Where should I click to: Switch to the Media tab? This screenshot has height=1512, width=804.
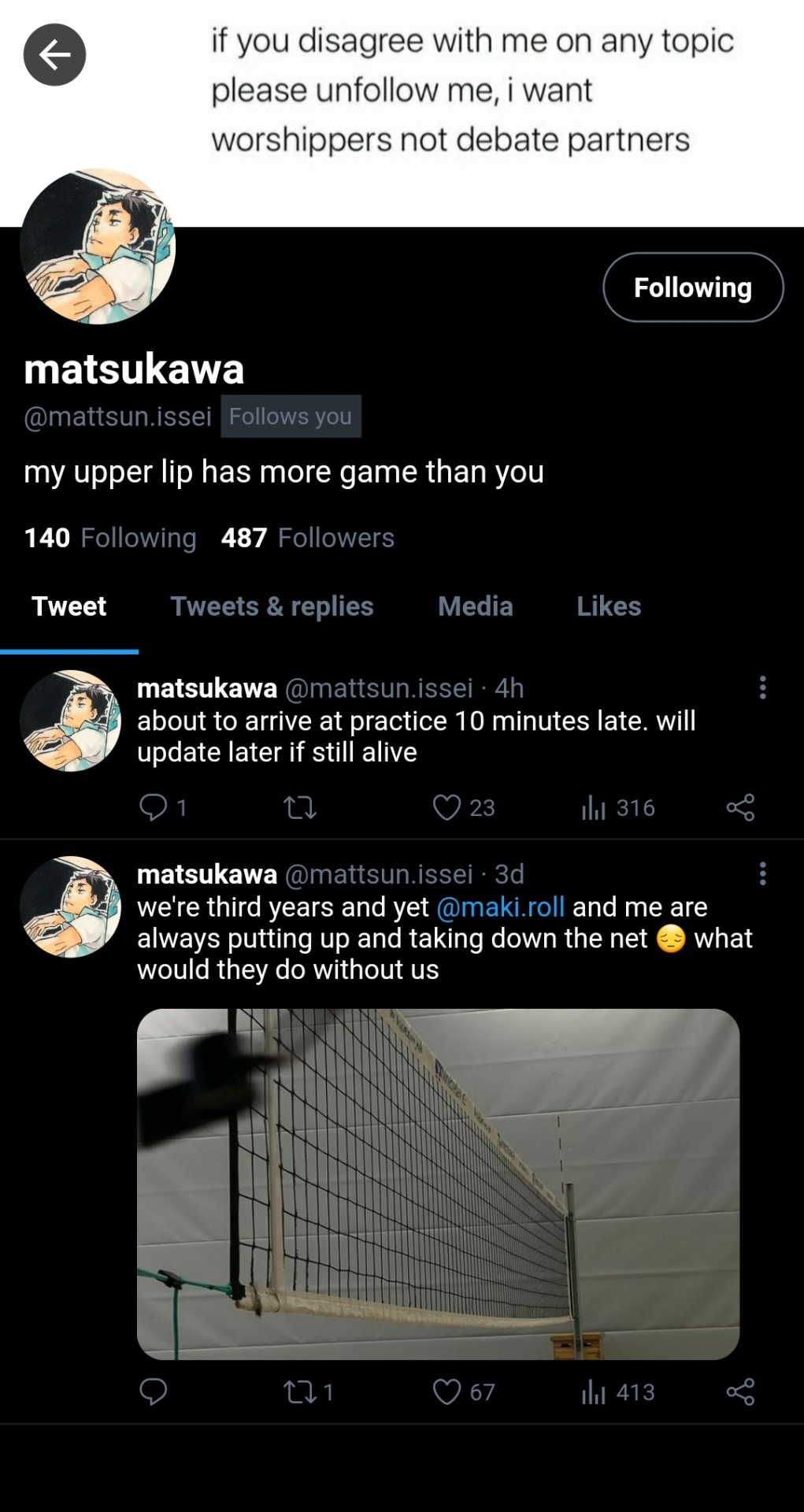point(475,606)
